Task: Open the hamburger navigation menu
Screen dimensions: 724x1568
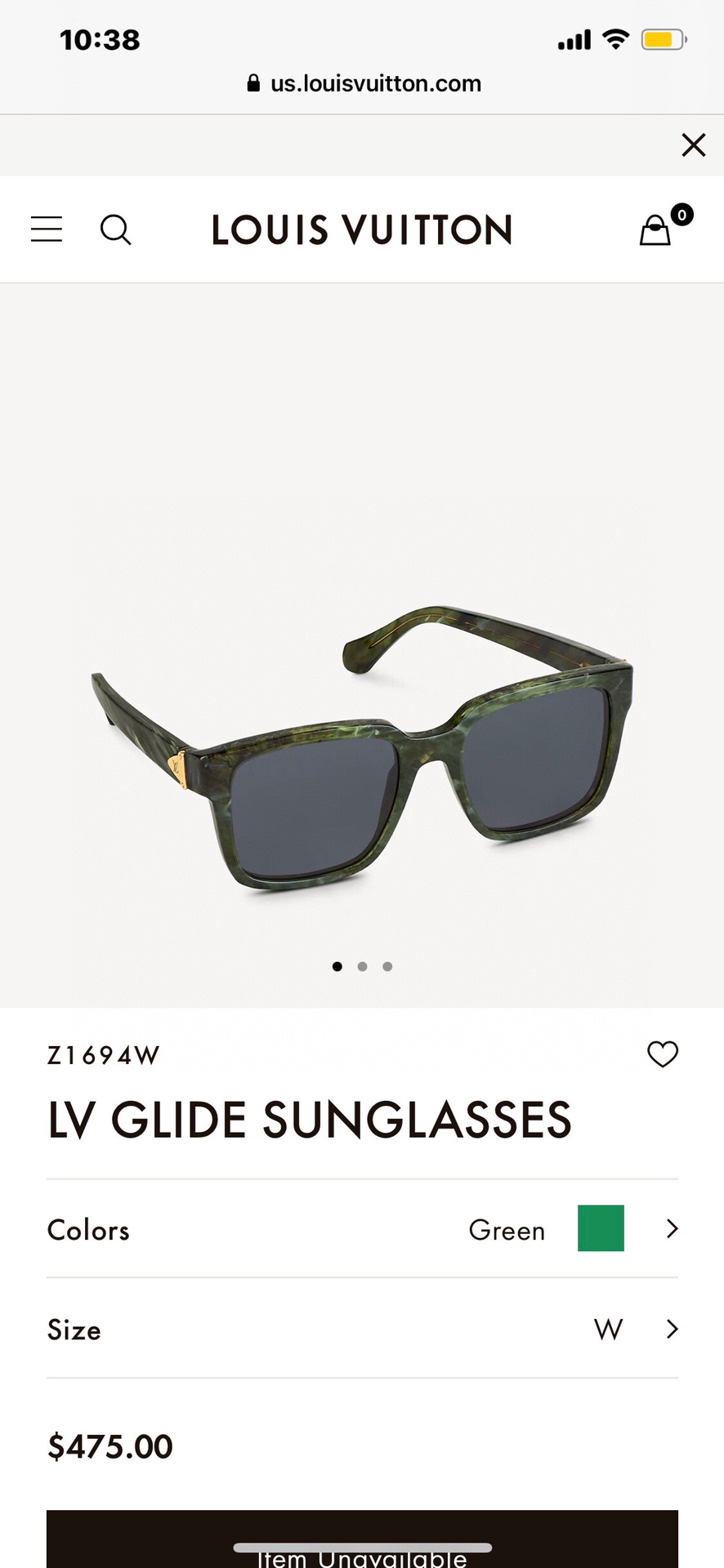Action: (47, 229)
